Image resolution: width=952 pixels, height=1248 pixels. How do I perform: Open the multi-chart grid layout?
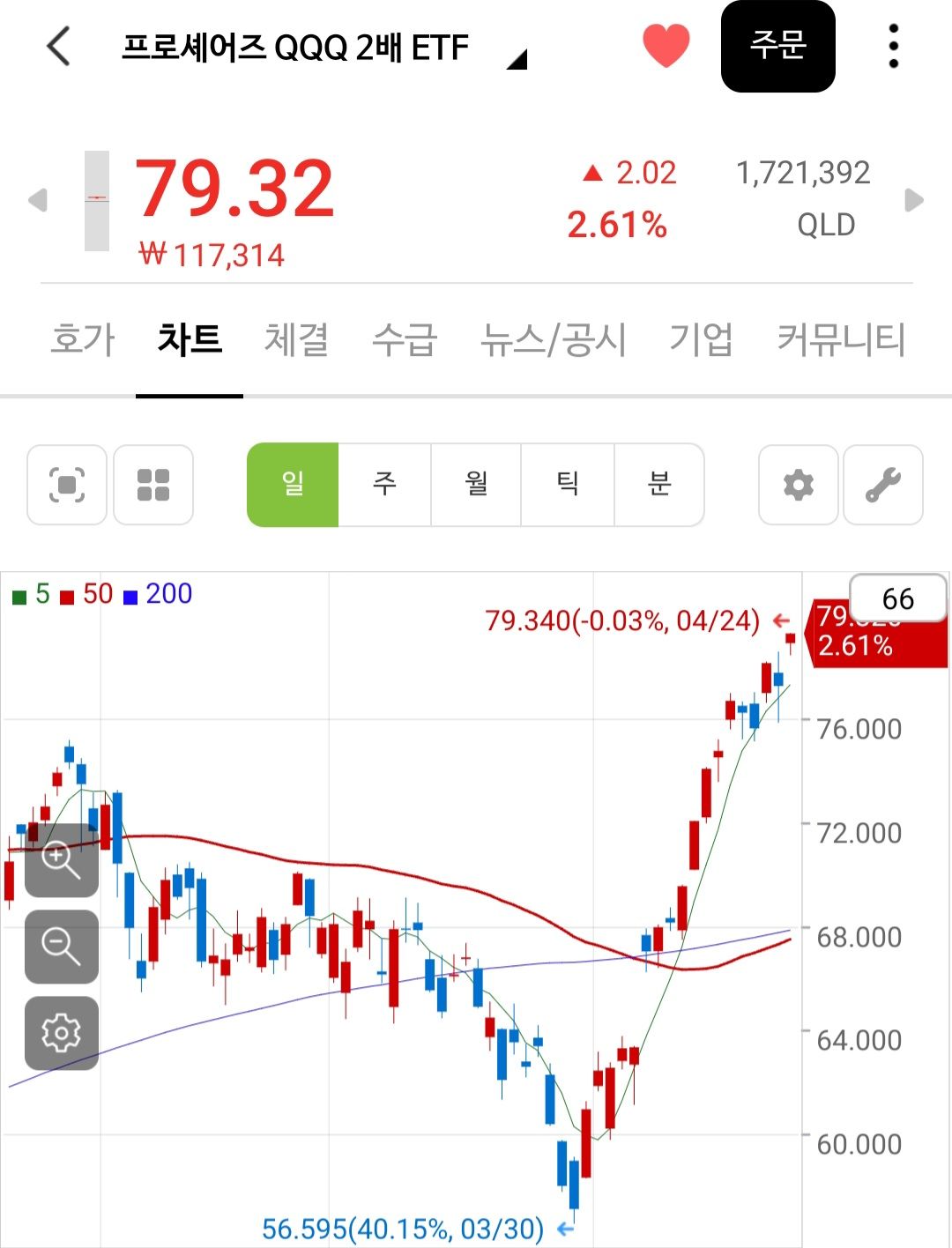point(153,485)
